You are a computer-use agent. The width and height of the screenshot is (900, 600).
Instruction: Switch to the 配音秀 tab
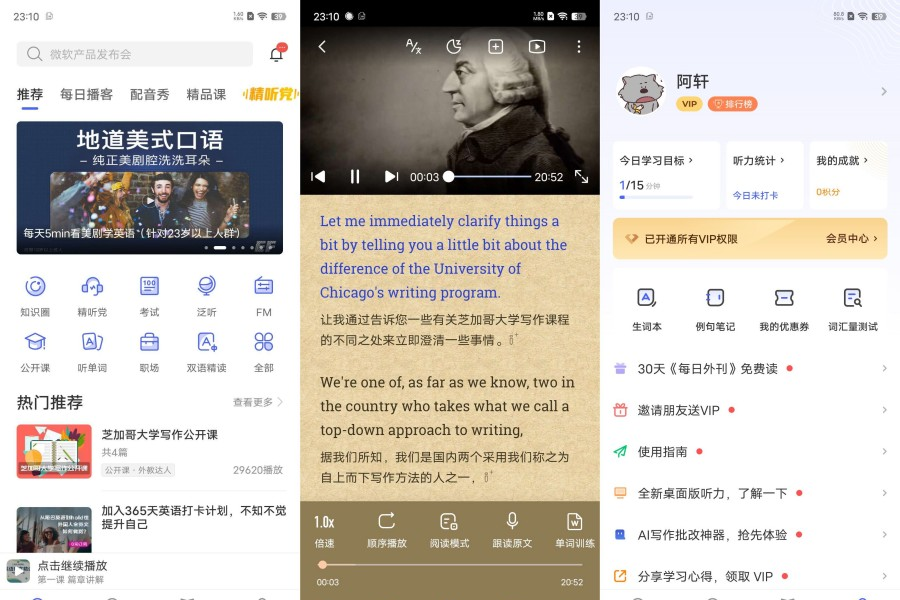click(x=150, y=94)
